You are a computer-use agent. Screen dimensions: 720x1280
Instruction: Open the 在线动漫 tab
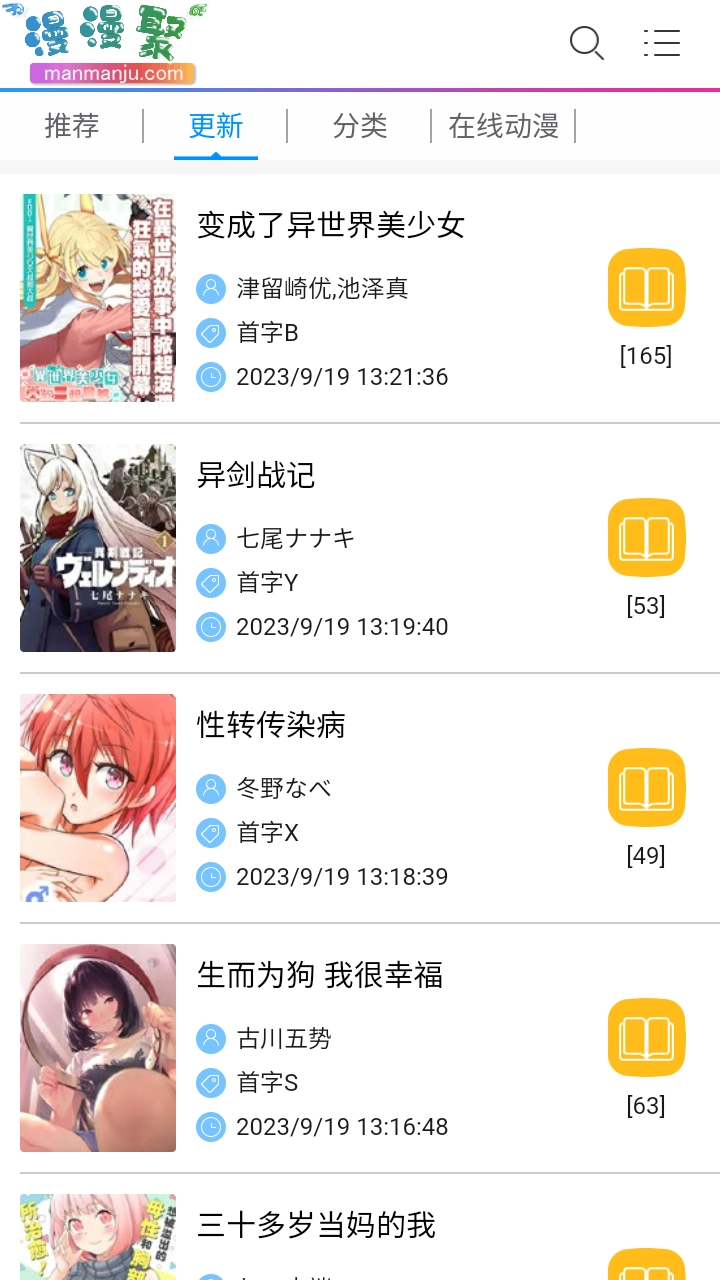click(x=502, y=126)
